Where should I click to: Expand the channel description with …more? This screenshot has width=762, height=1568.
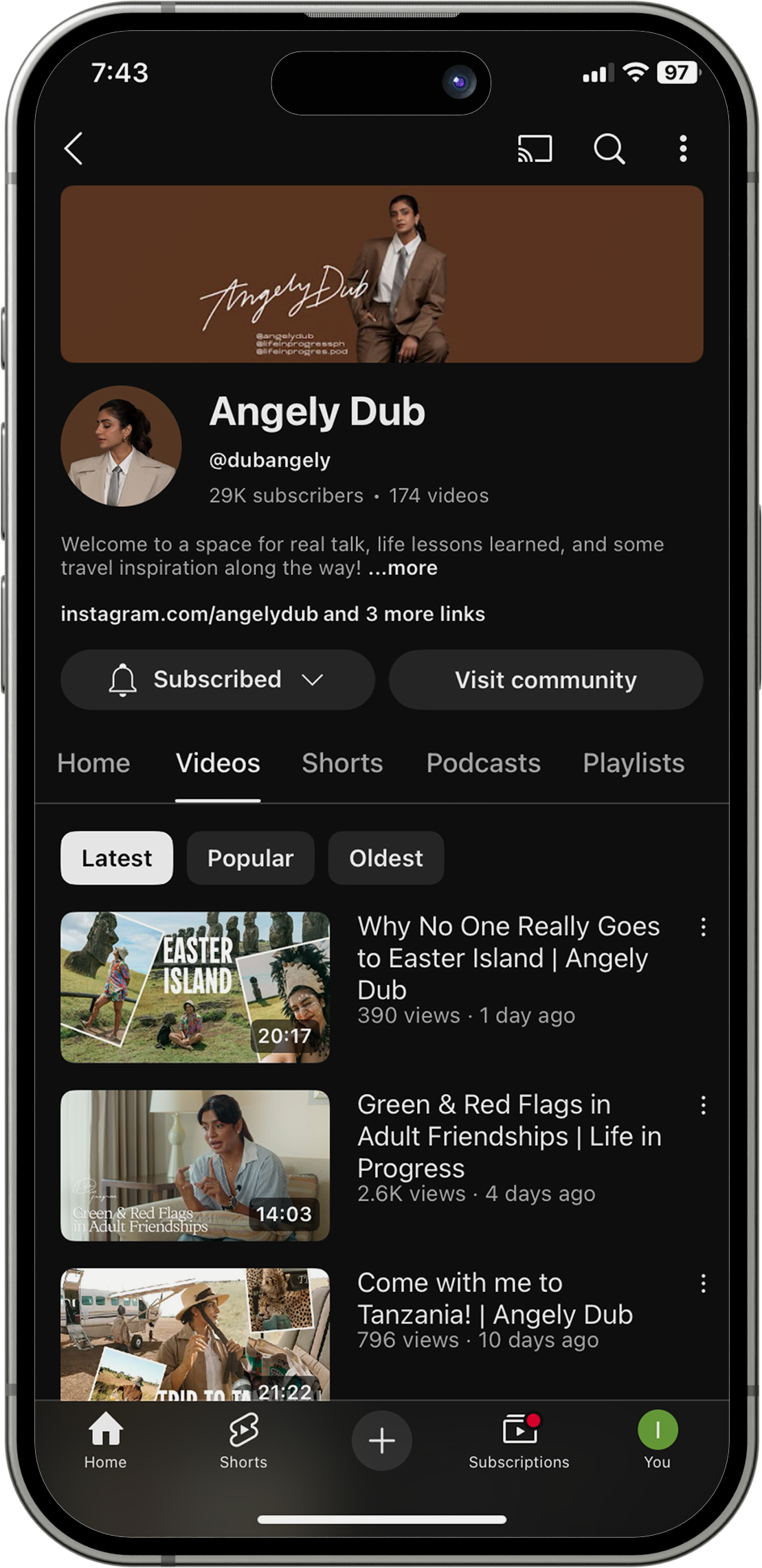pyautogui.click(x=403, y=568)
